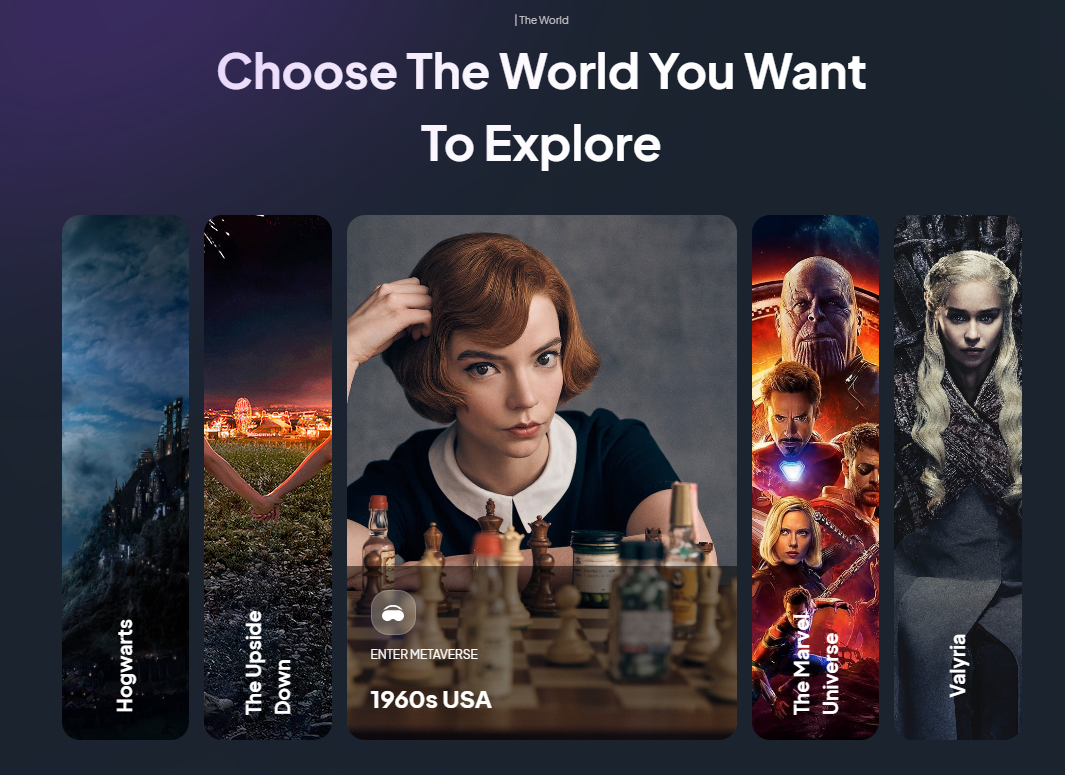Expand the Valyria world card
This screenshot has height=775, width=1065.
(x=957, y=477)
